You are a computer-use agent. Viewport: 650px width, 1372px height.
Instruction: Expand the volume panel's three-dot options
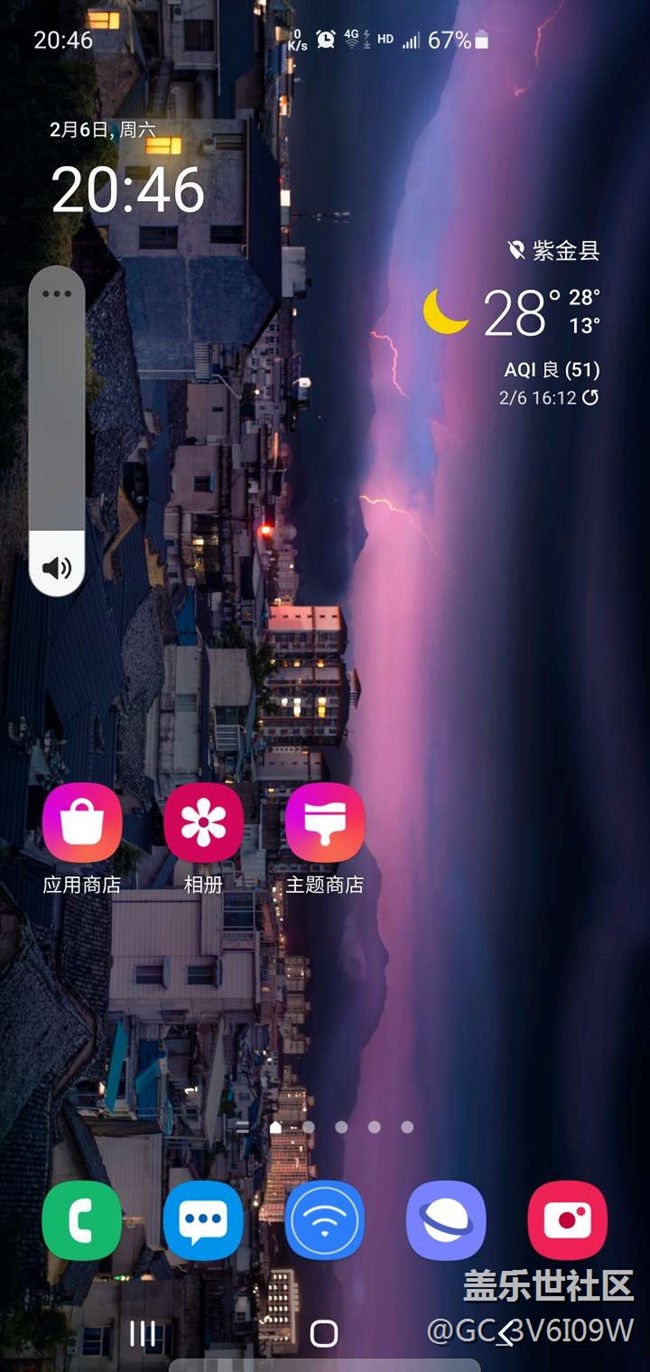pos(57,294)
